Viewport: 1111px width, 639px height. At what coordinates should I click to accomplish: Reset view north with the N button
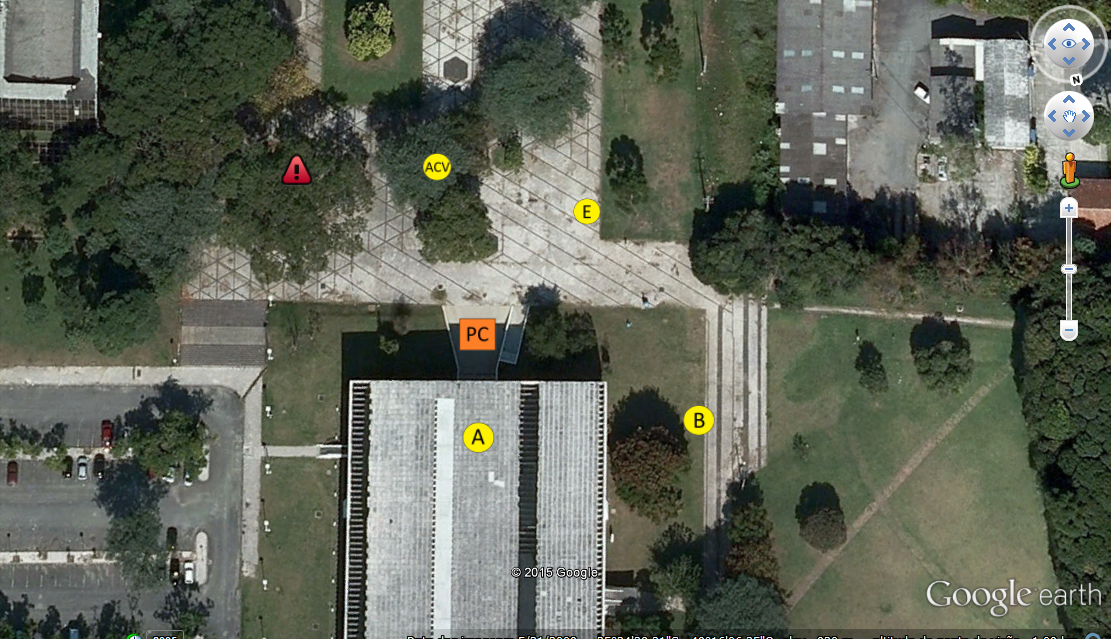(x=1076, y=80)
